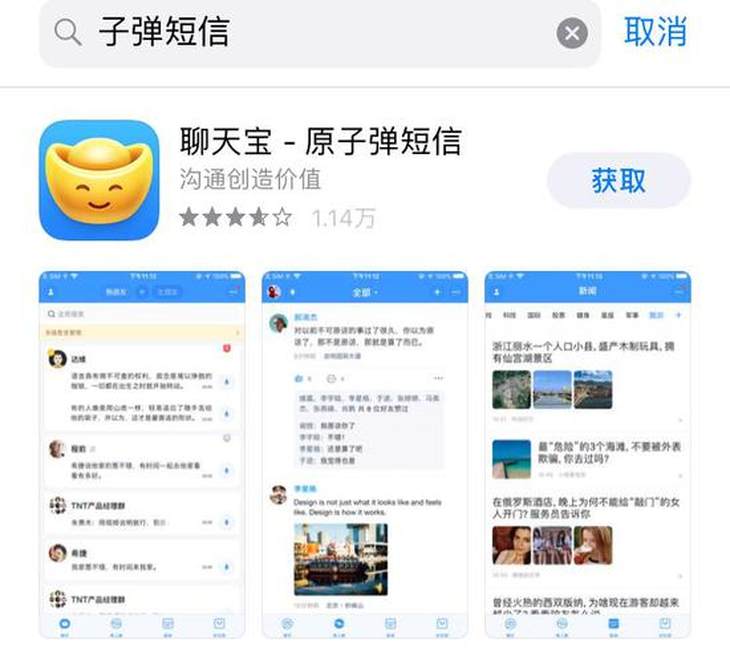Open the 聊天宝 - 原子弹短信 app title
This screenshot has height=664, width=730.
(x=320, y=140)
